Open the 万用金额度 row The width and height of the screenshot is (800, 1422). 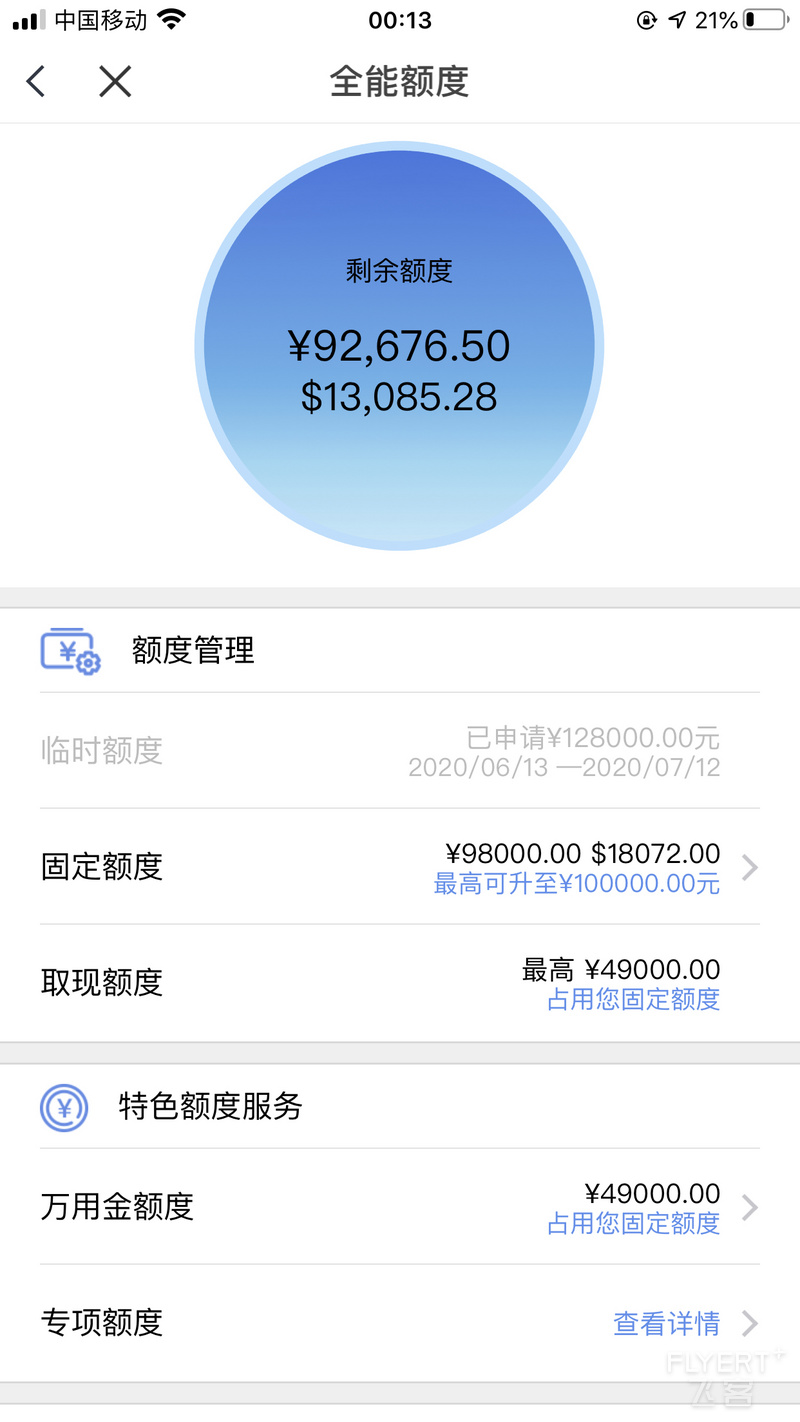tap(400, 1207)
